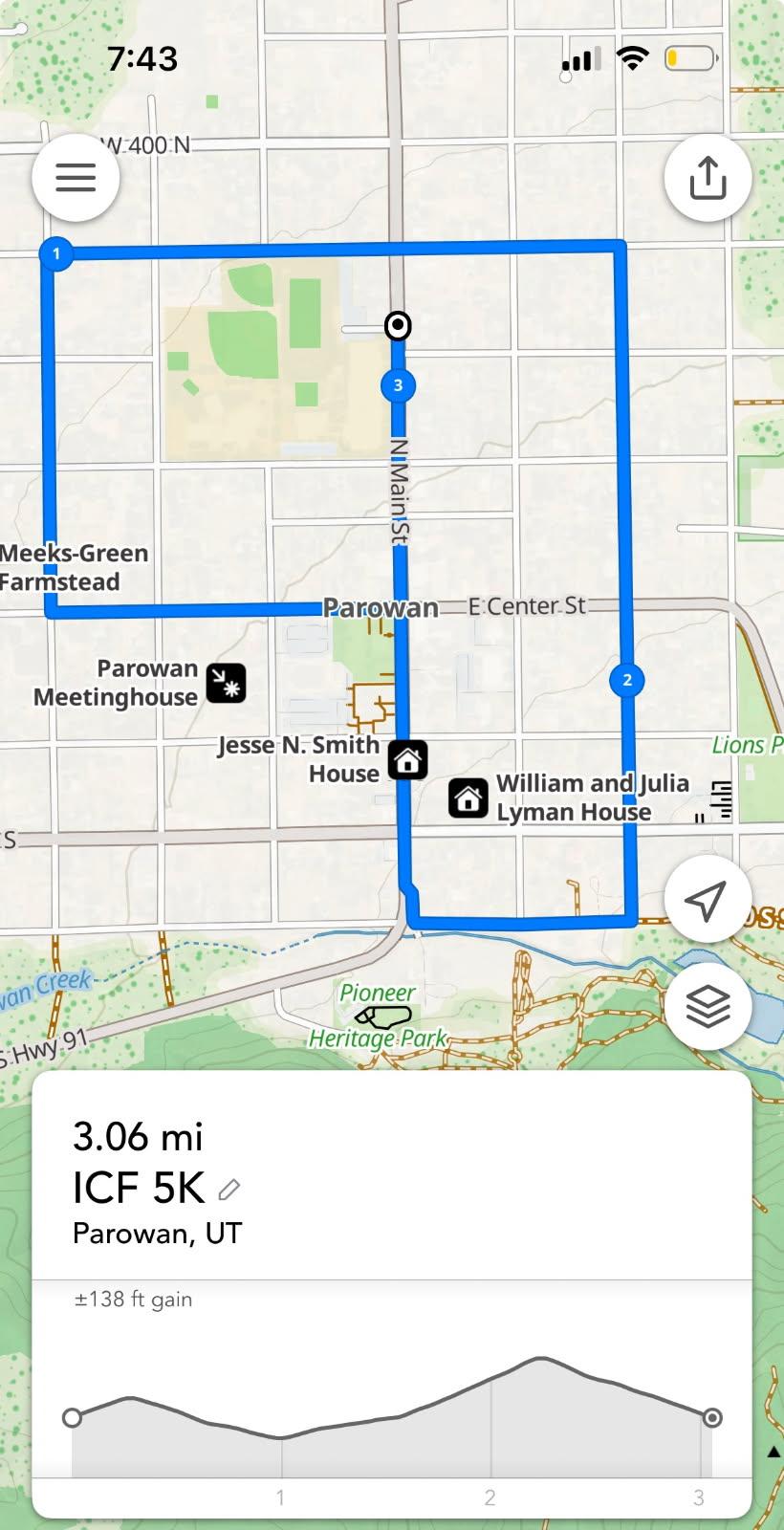This screenshot has height=1530, width=784.
Task: Select waypoint 1 on the route
Action: 55,255
